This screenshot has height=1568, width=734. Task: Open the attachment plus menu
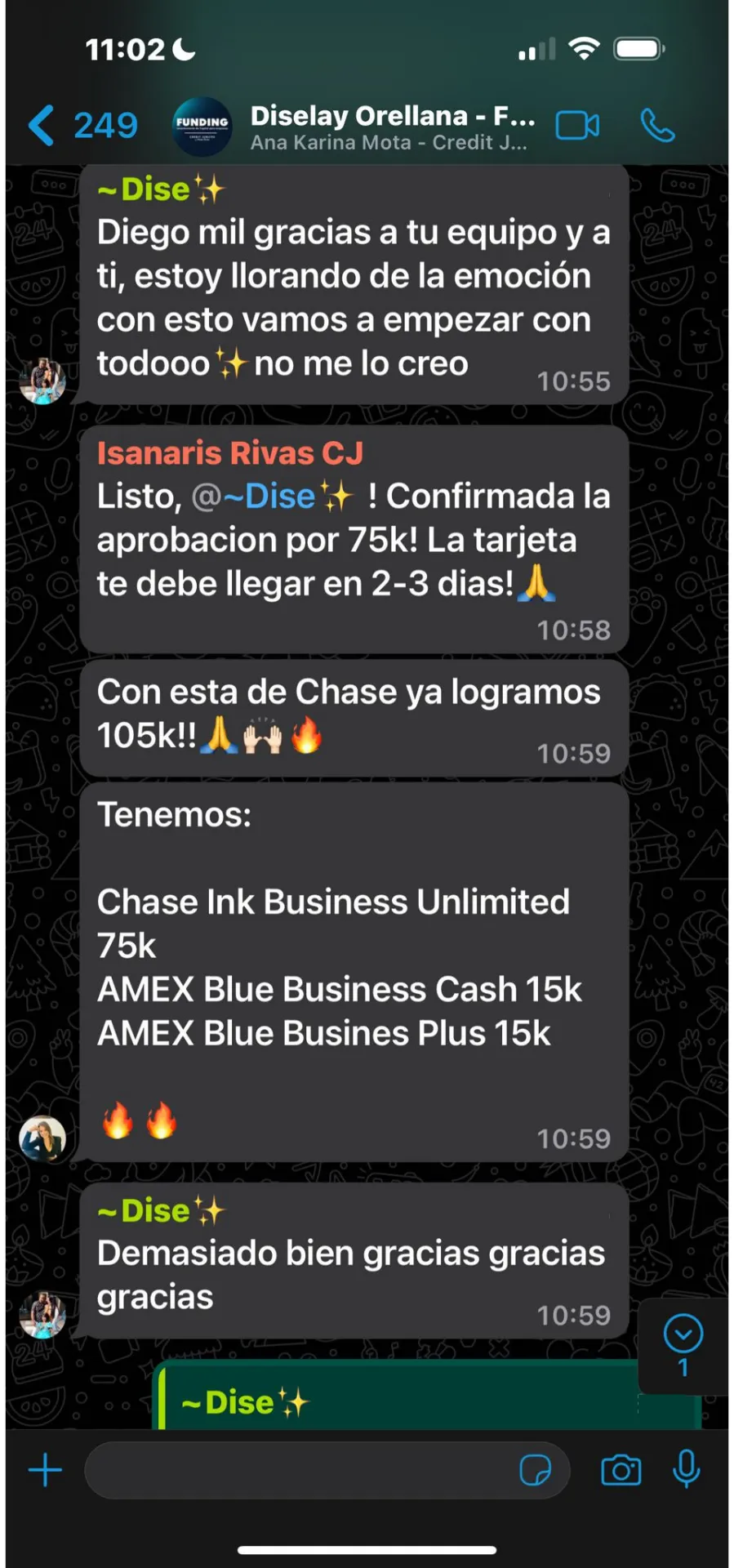coord(45,1471)
